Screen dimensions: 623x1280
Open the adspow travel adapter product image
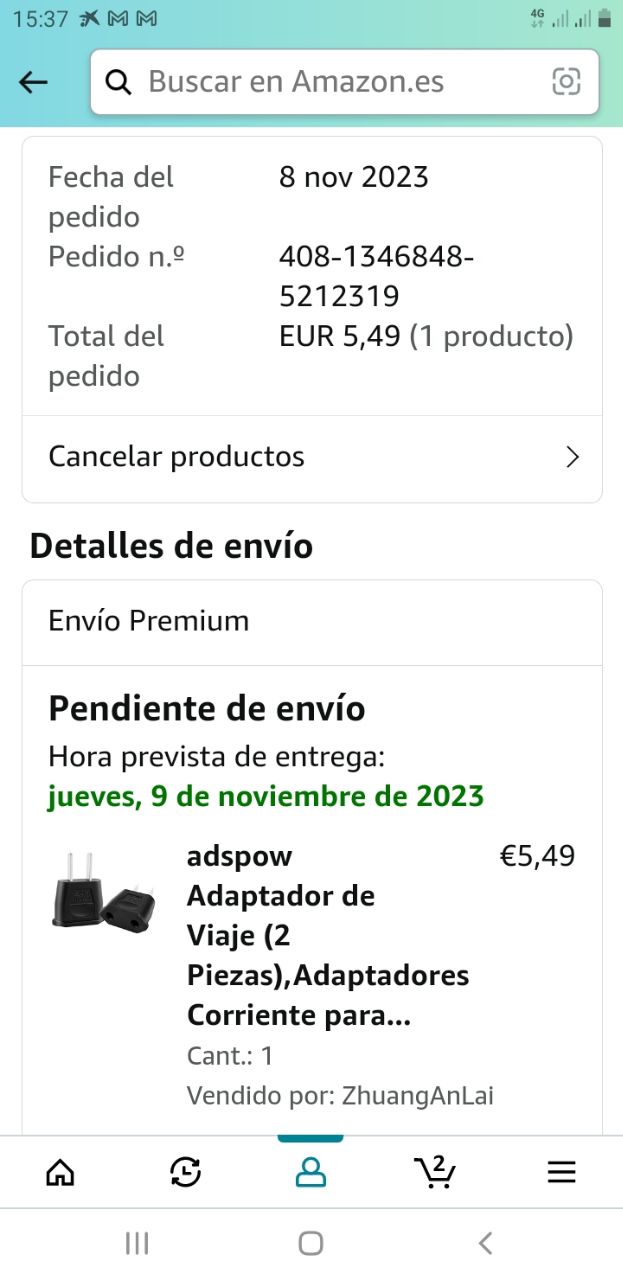coord(104,889)
